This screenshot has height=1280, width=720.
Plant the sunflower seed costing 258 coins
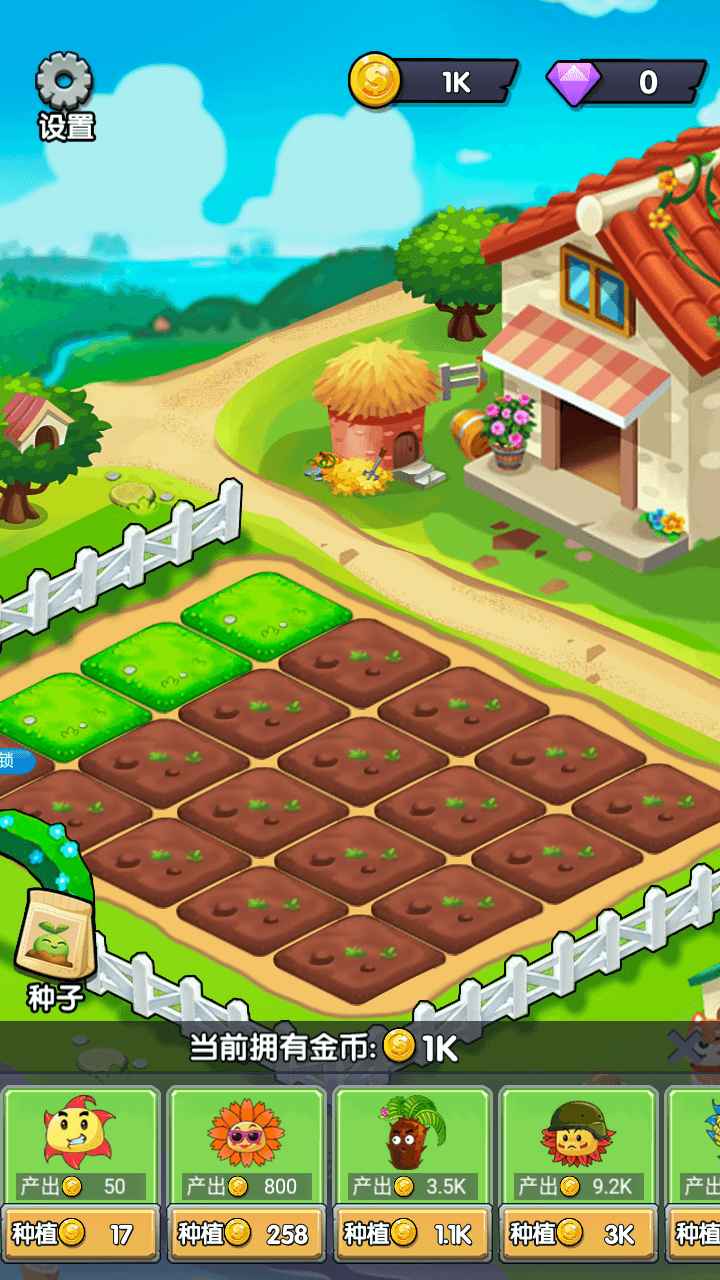pos(247,1234)
